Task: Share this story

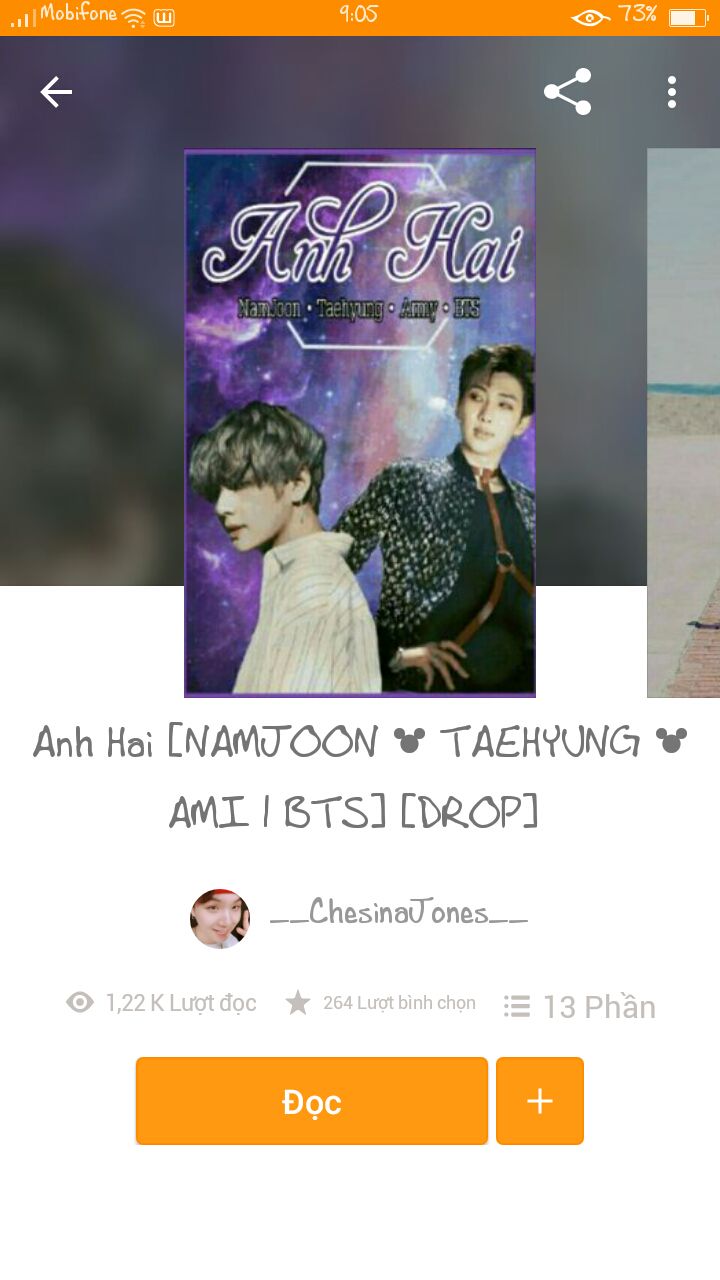Action: [x=567, y=92]
